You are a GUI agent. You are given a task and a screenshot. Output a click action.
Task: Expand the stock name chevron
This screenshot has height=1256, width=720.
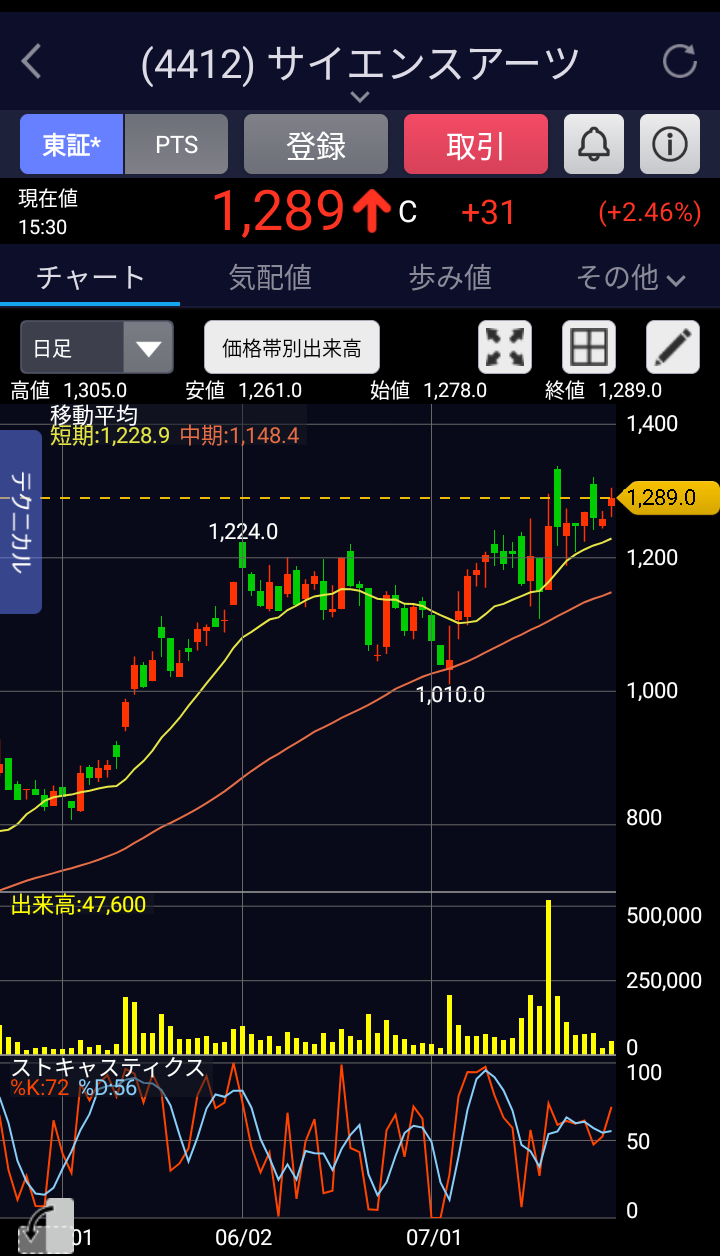(360, 97)
